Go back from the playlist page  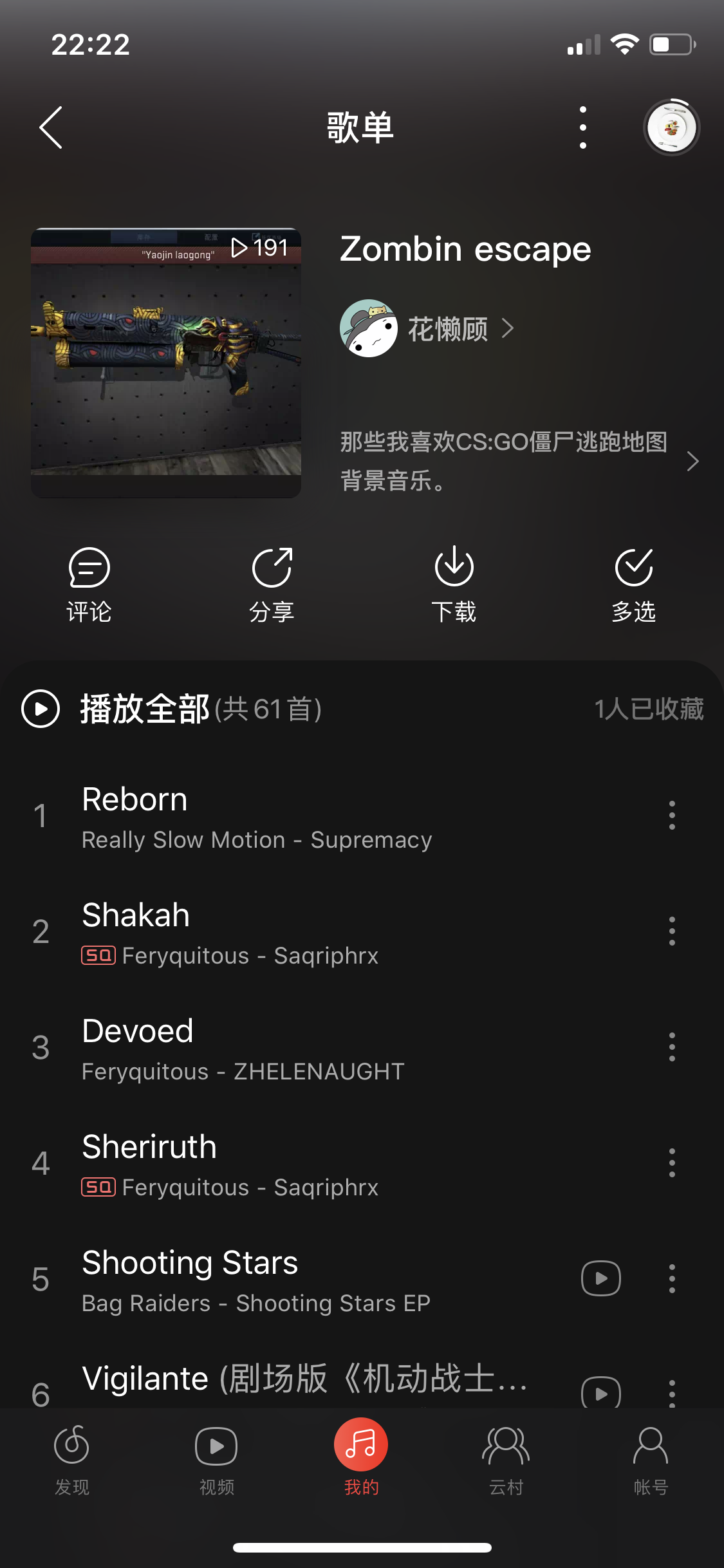[51, 127]
